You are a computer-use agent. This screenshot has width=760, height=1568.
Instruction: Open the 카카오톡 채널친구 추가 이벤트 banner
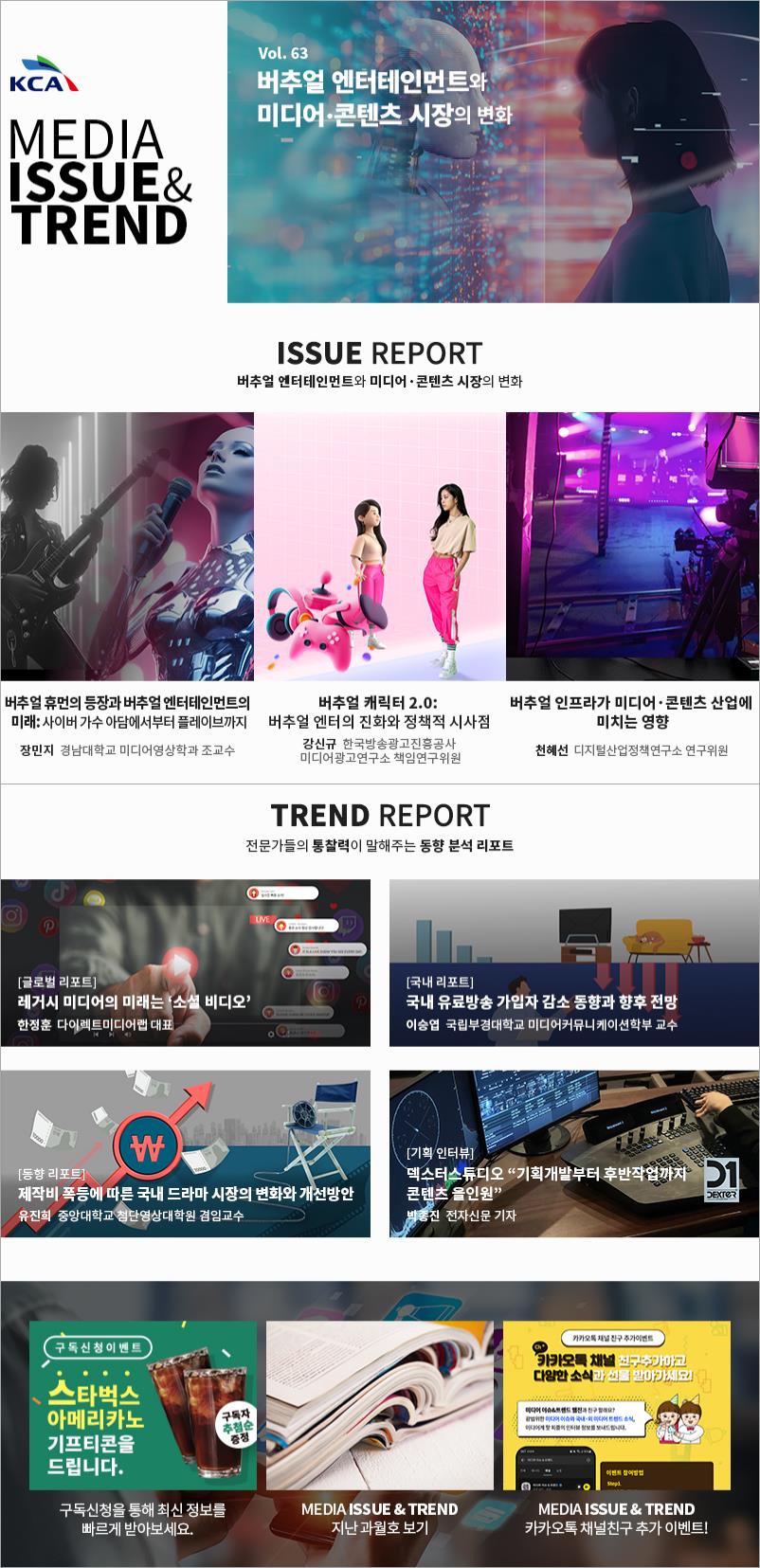(x=616, y=1405)
